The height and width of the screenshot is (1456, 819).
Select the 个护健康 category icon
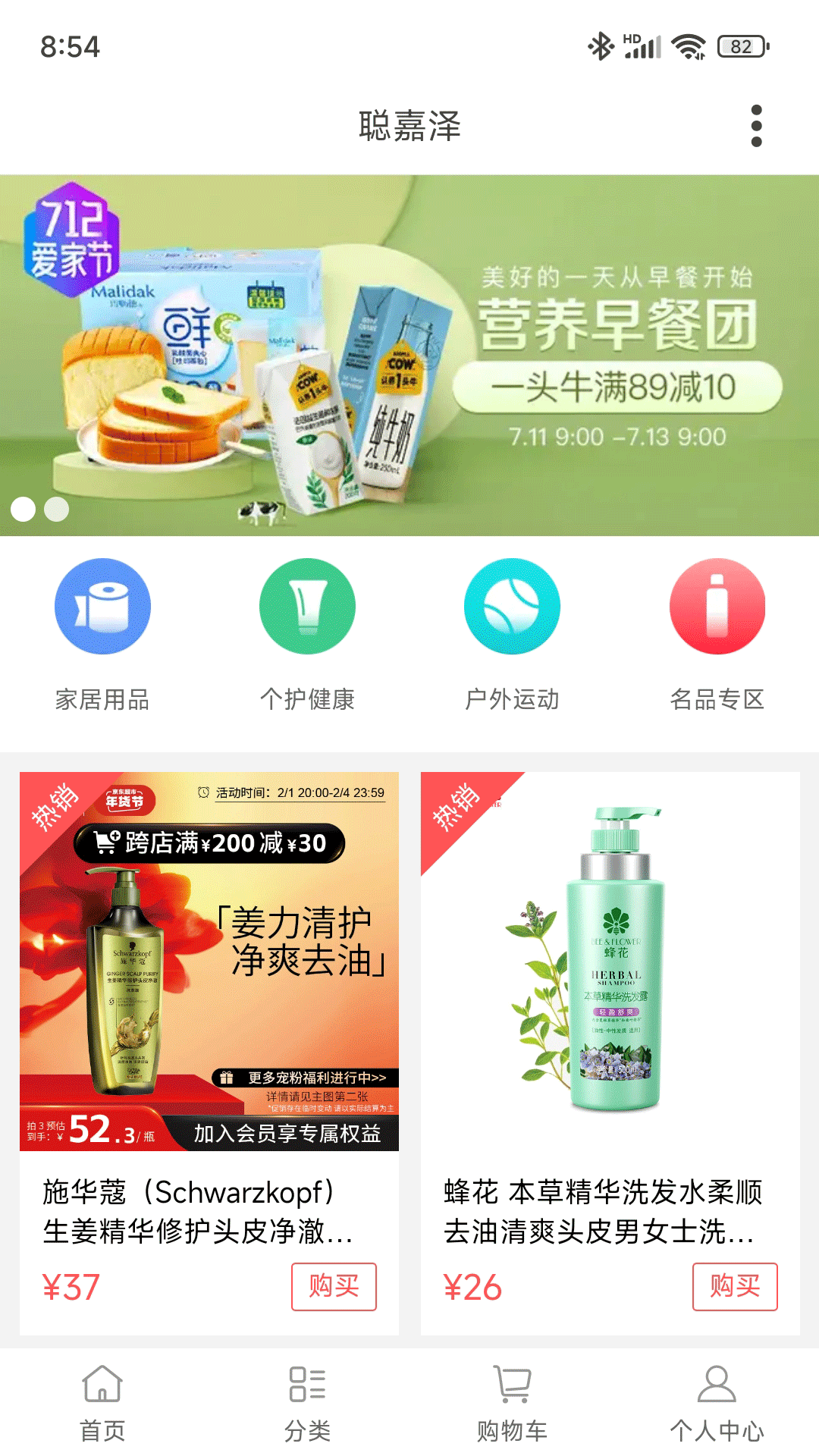coord(307,607)
